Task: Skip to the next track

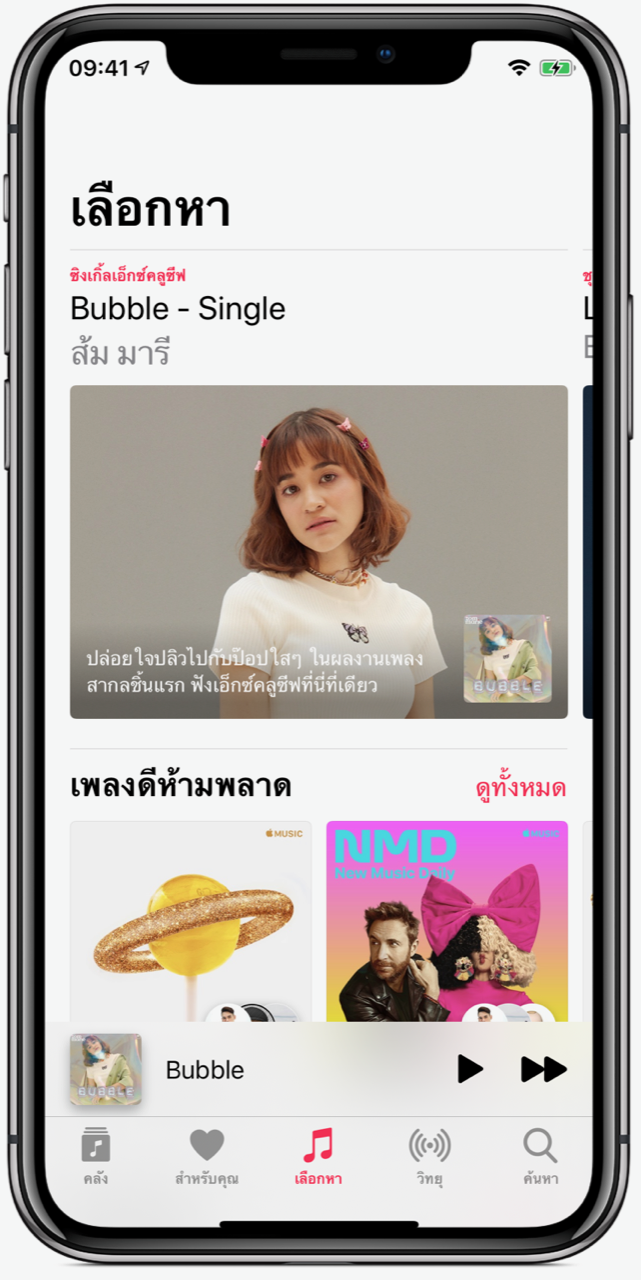Action: pyautogui.click(x=543, y=1069)
